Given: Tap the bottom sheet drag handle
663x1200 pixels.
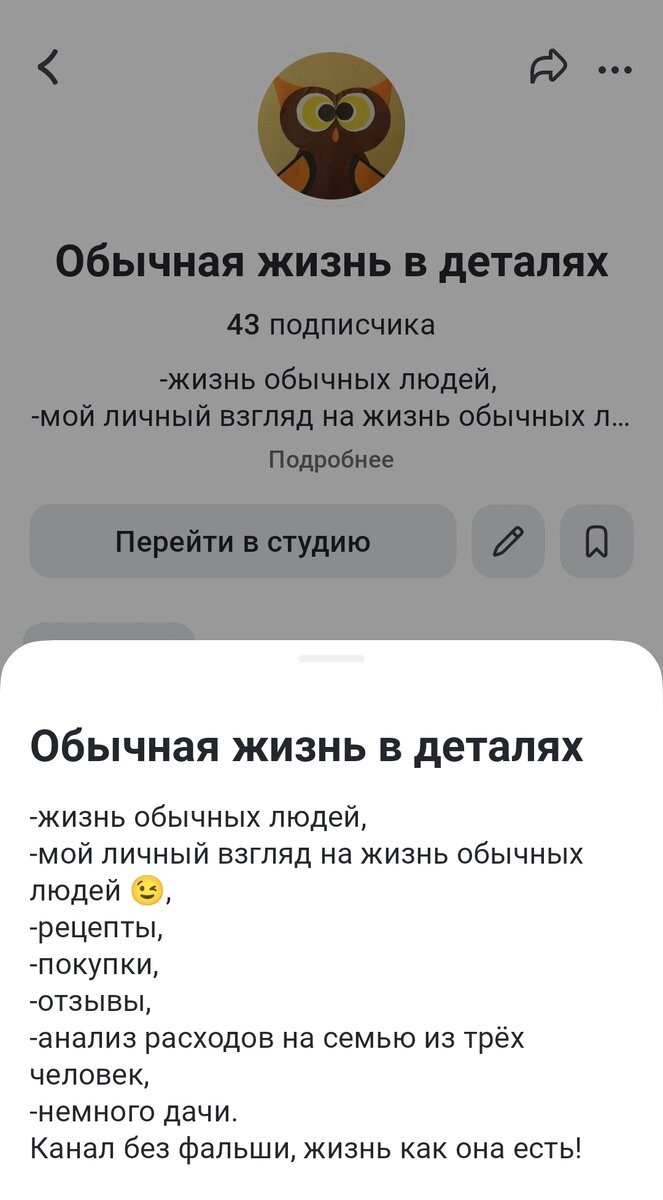Looking at the screenshot, I should (331, 659).
